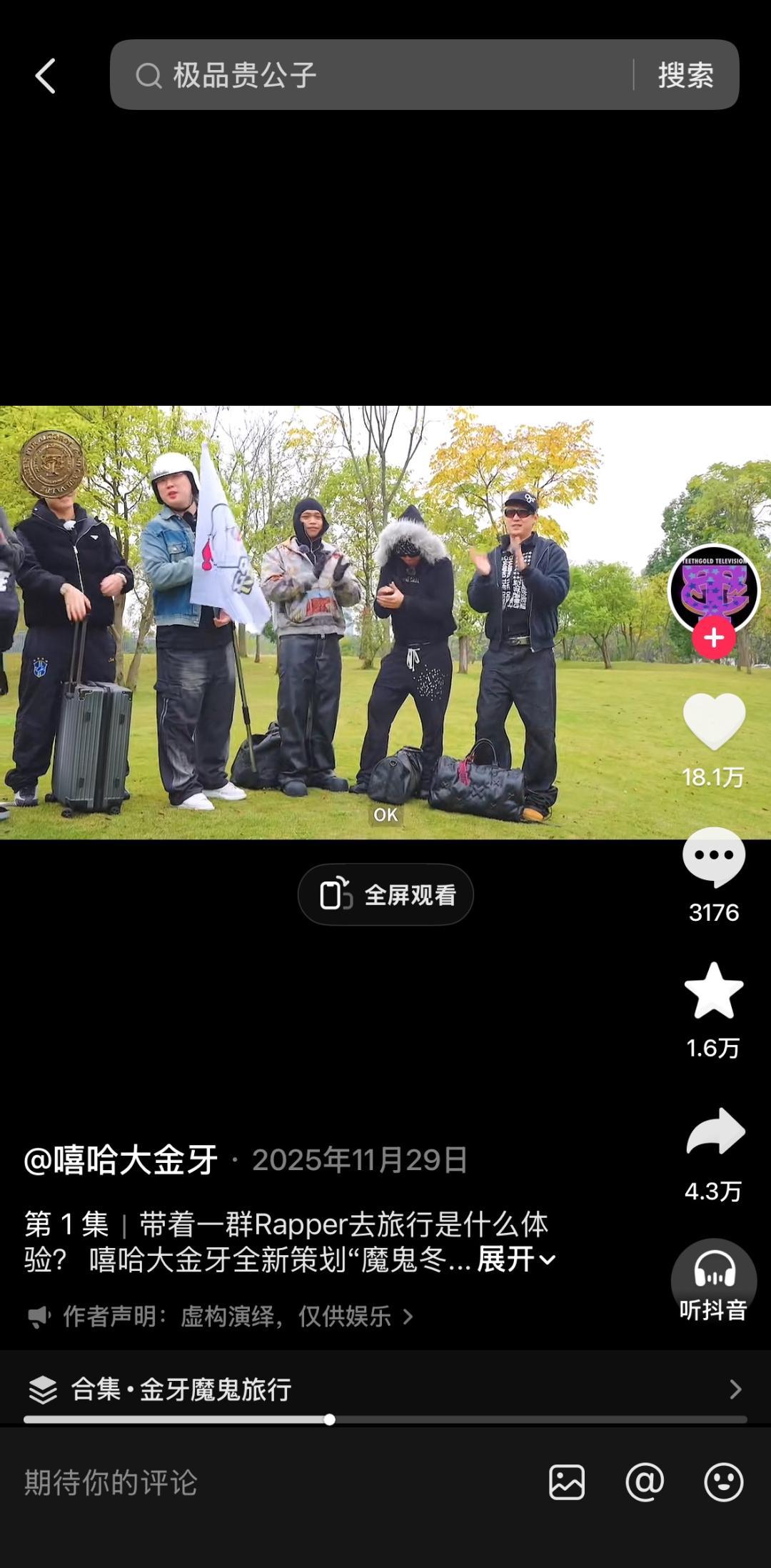Viewport: 771px width, 1568px height.
Task: Like this video with the heart icon
Action: 713,721
